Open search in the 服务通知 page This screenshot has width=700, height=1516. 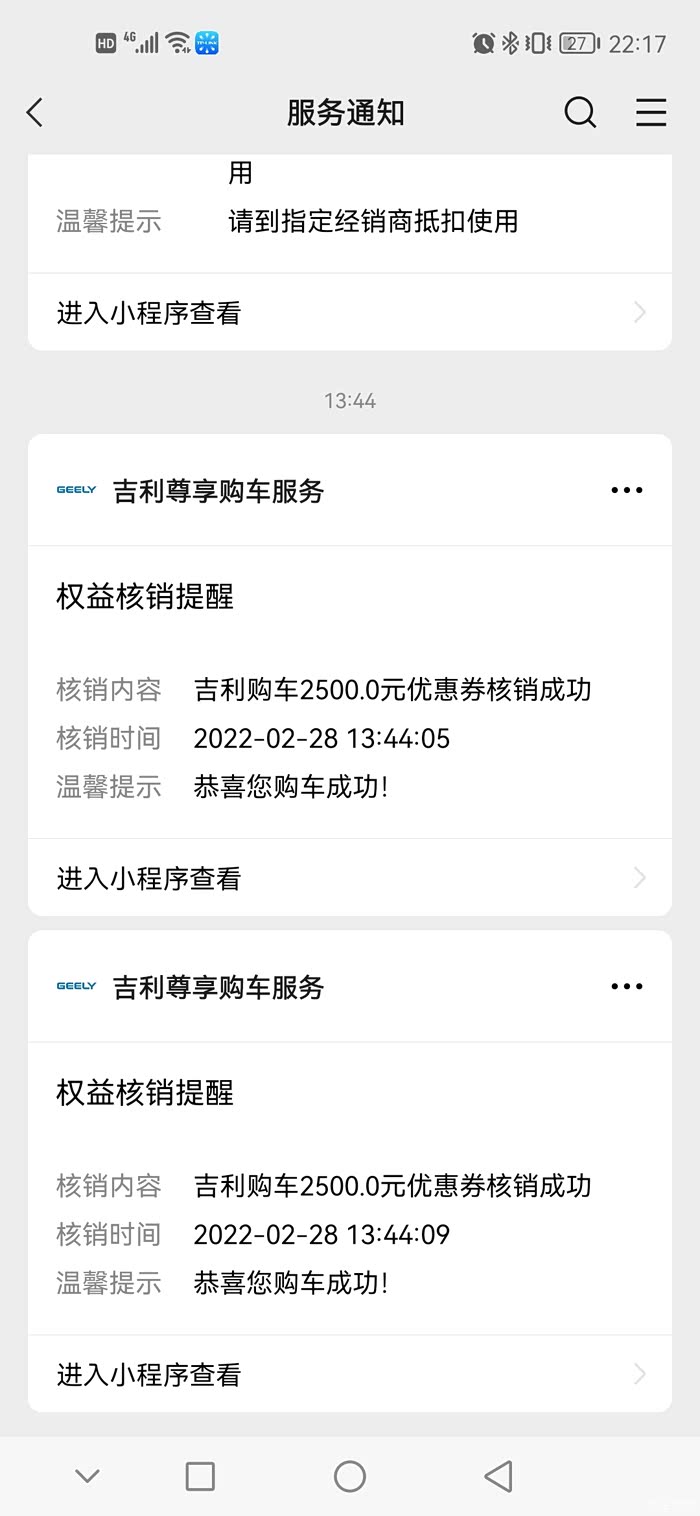pos(580,113)
